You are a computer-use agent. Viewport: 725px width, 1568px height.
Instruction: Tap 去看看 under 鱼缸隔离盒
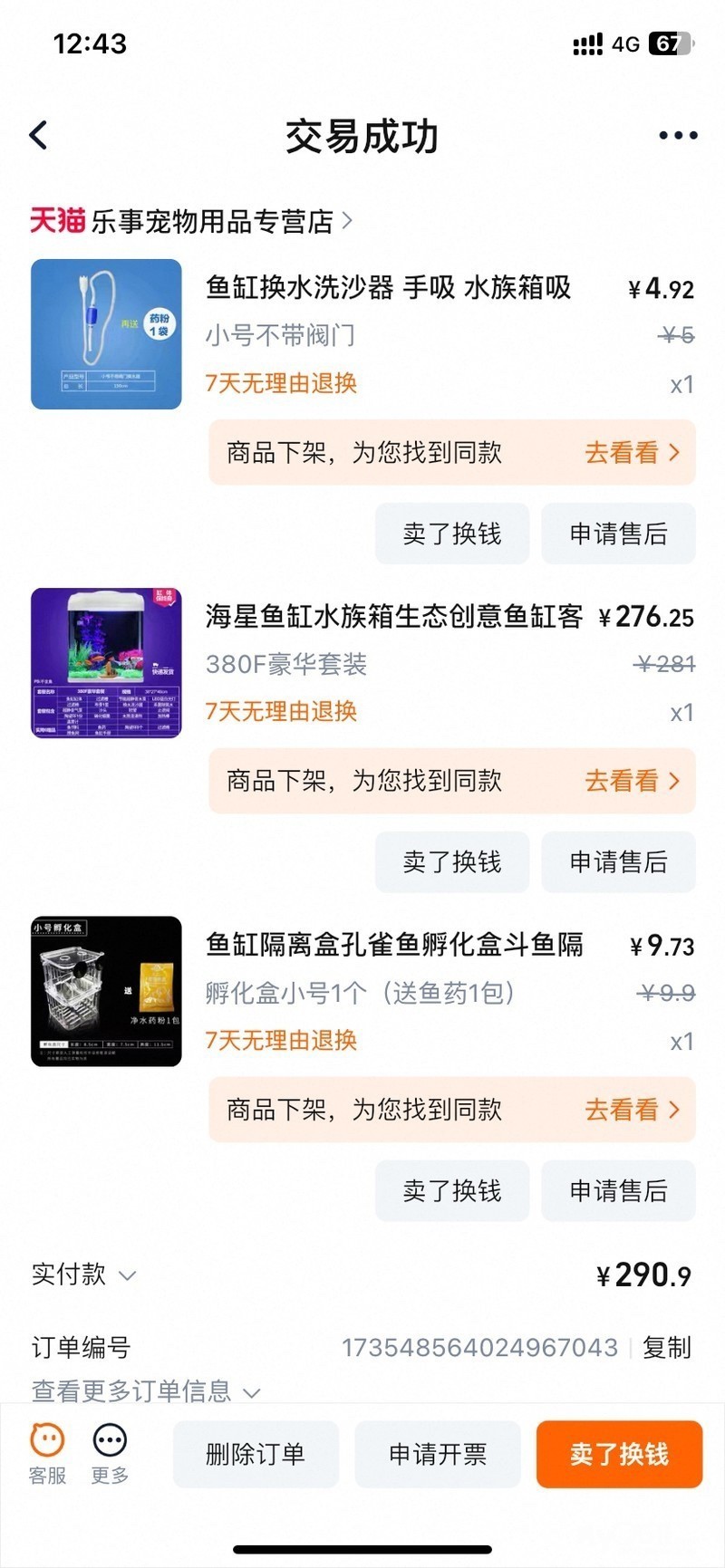click(x=631, y=1110)
